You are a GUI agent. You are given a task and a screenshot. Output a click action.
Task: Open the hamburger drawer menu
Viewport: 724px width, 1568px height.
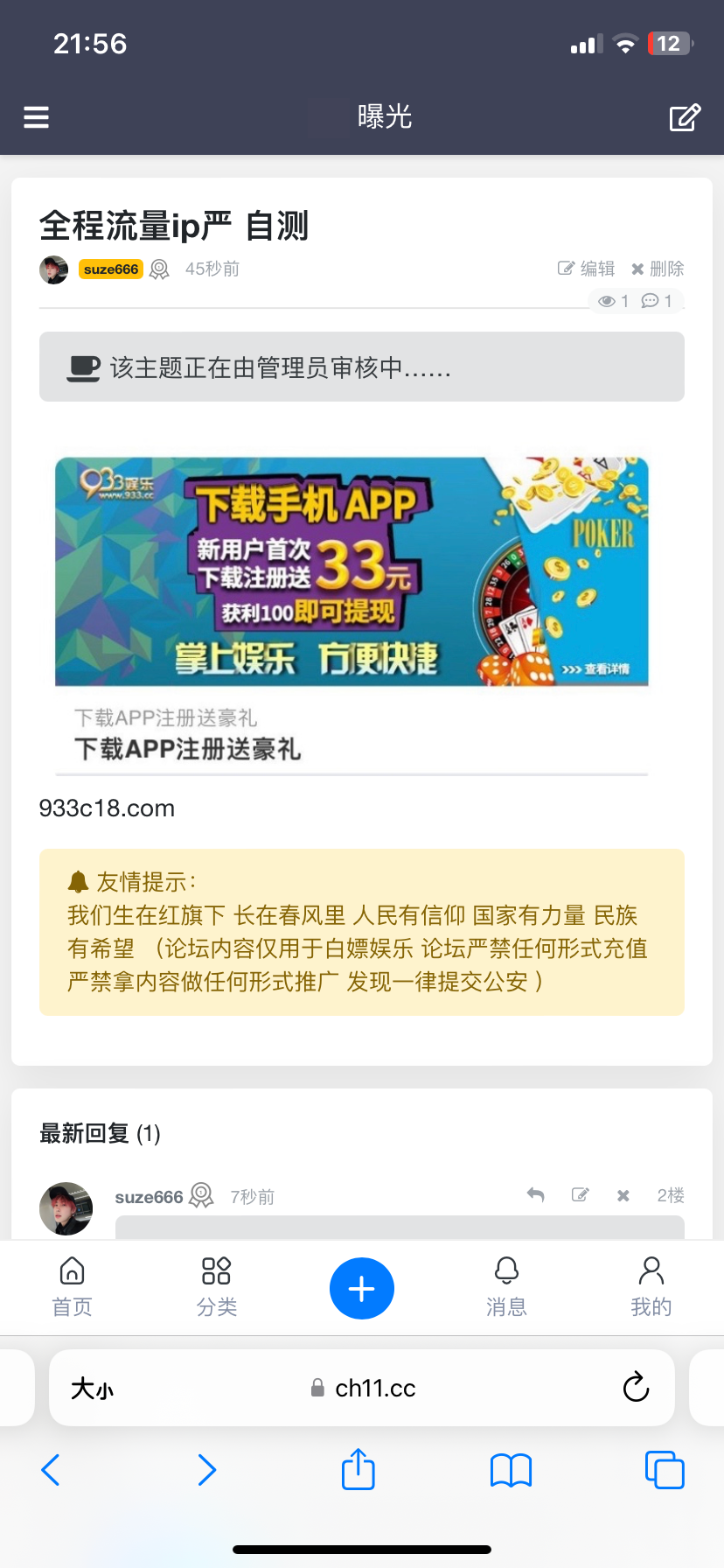[x=36, y=117]
